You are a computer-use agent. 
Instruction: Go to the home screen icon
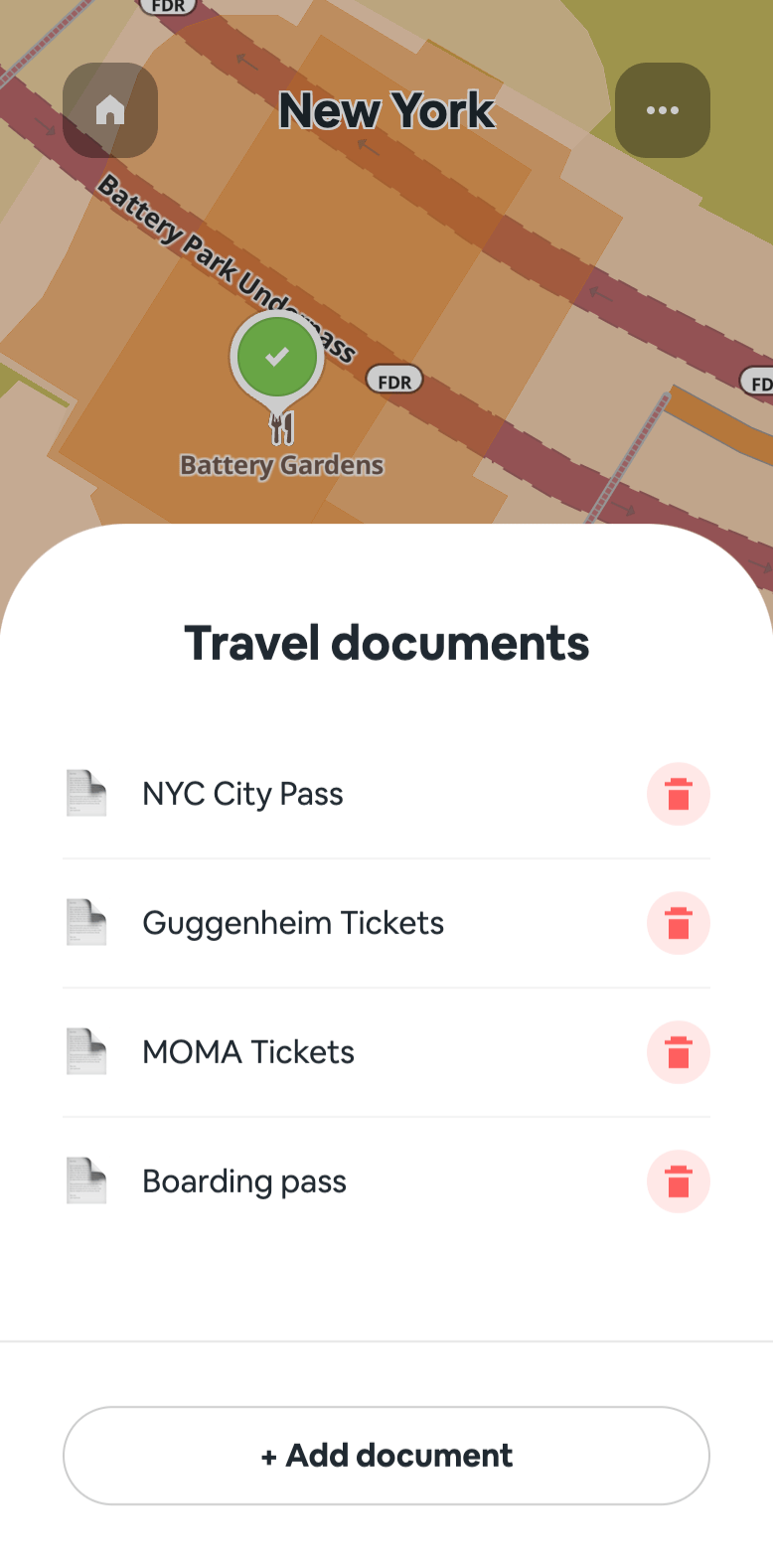click(x=110, y=110)
